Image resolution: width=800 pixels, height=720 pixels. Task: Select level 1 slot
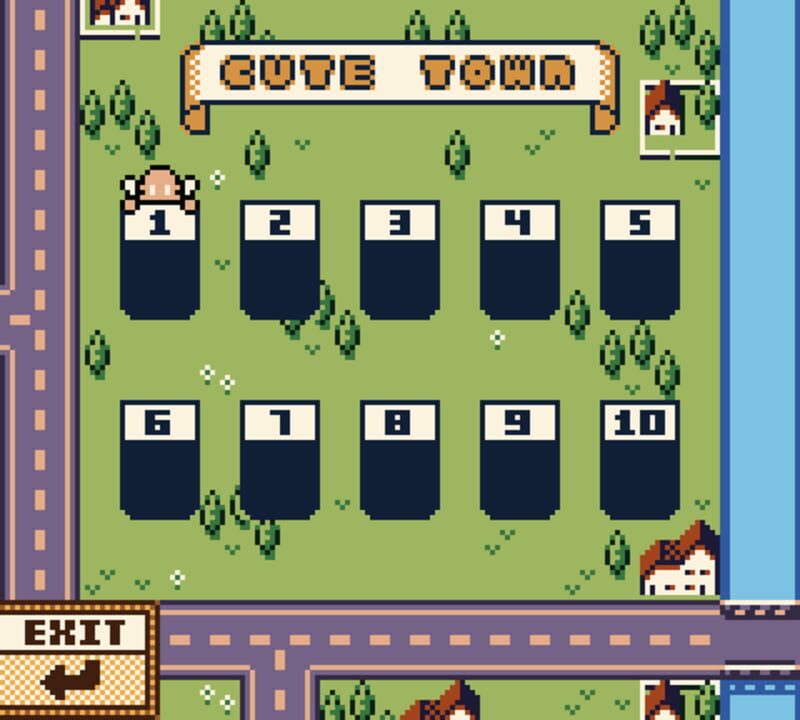[x=160, y=262]
